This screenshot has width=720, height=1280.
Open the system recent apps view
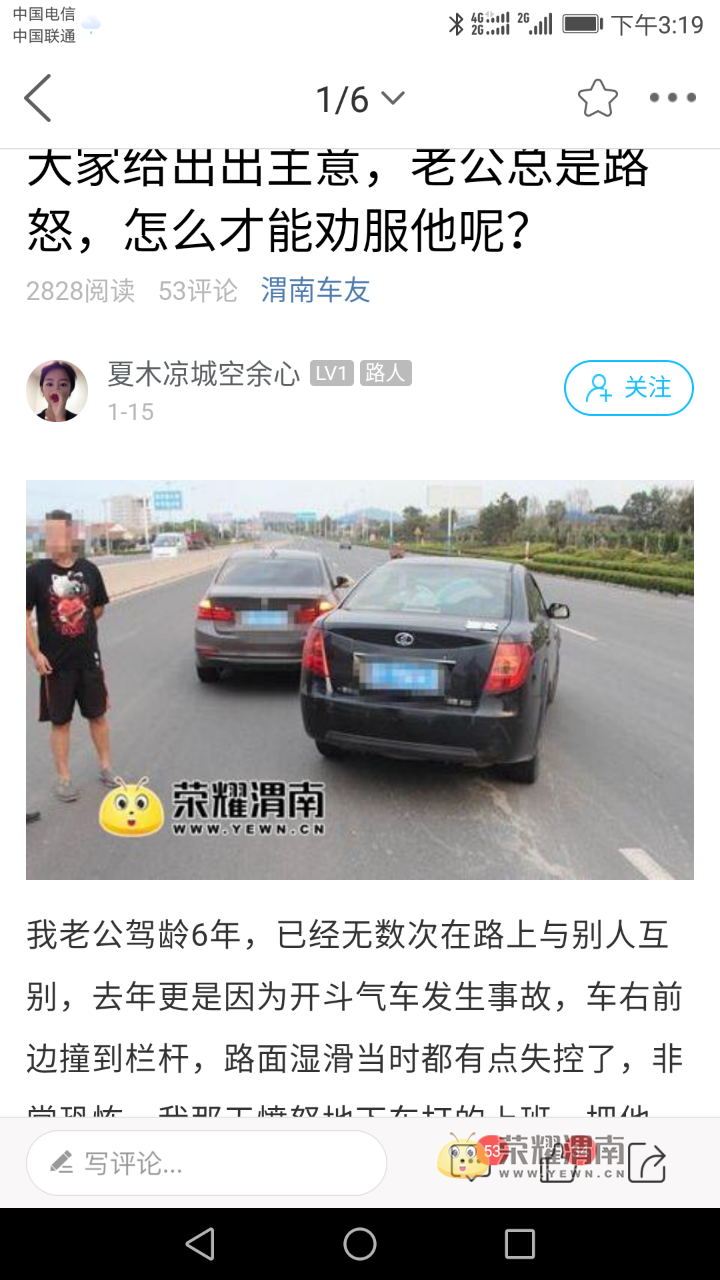click(x=519, y=1244)
